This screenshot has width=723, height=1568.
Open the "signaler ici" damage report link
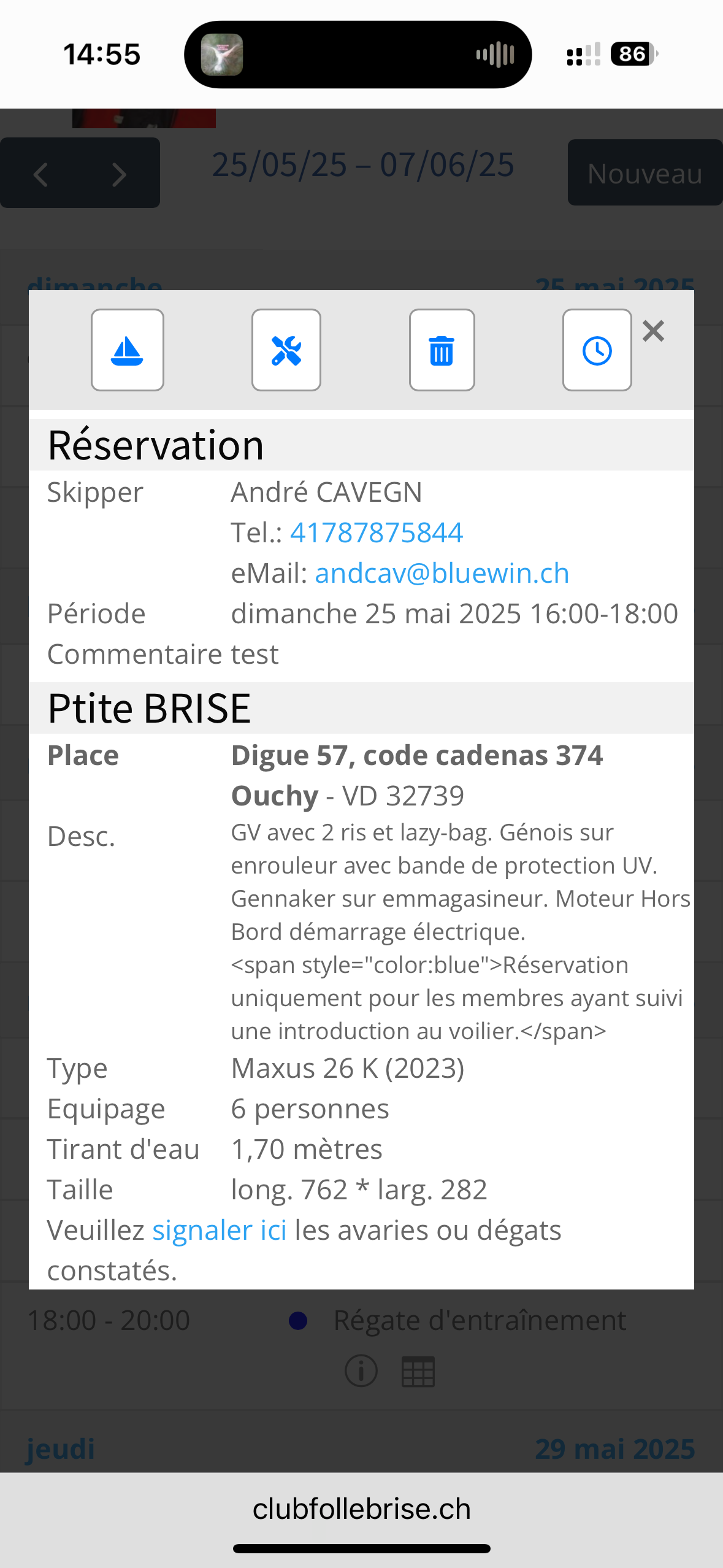coord(220,1230)
